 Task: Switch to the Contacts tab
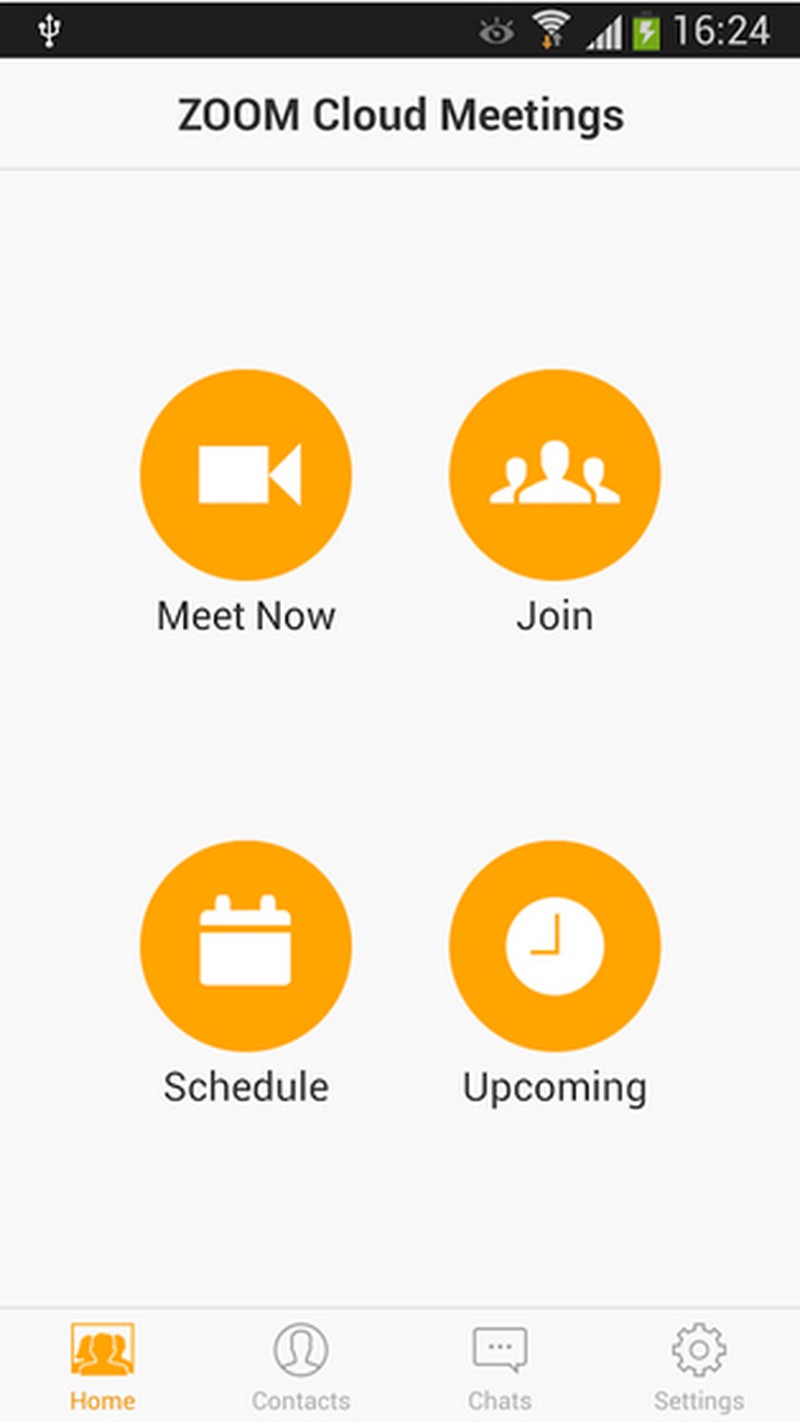click(x=301, y=1365)
